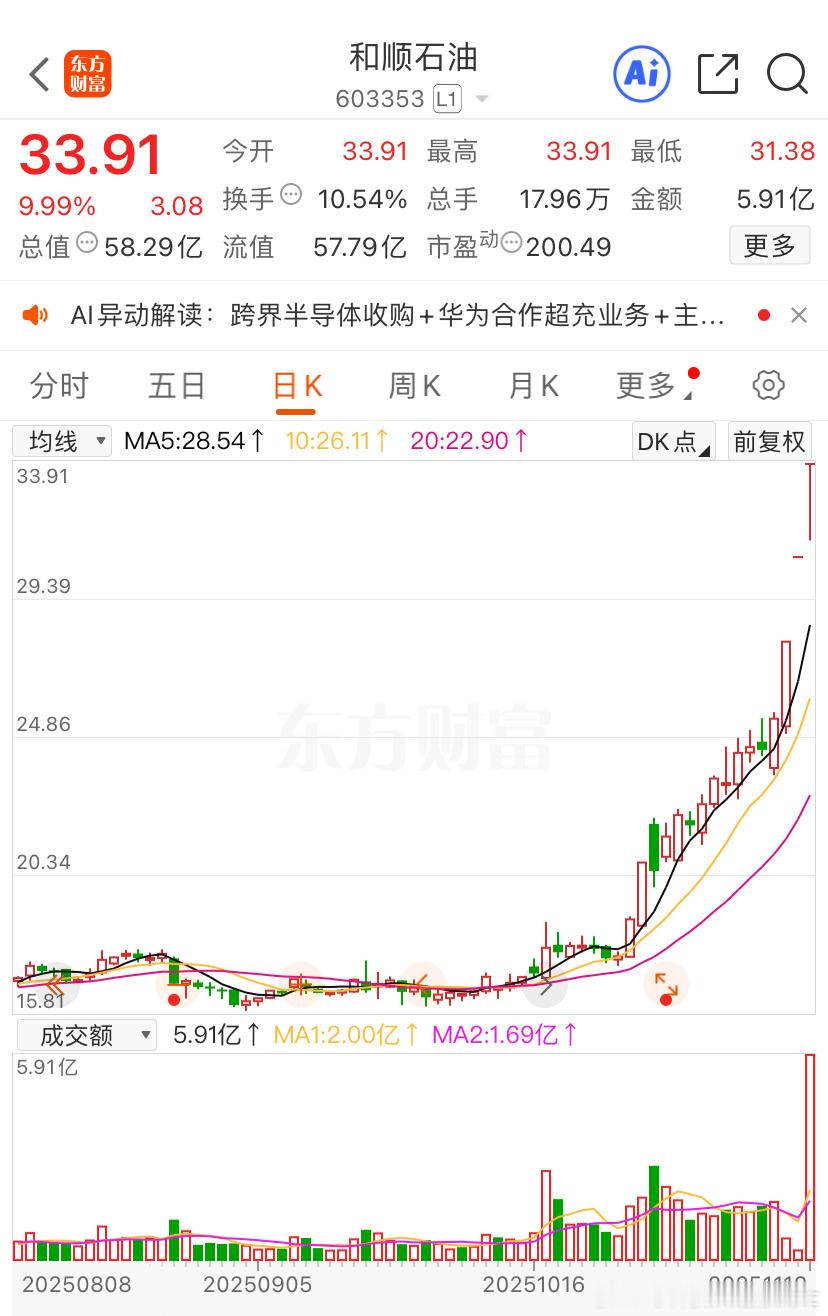The width and height of the screenshot is (828, 1316).
Task: Open chart settings with the gear icon
Action: tap(767, 384)
